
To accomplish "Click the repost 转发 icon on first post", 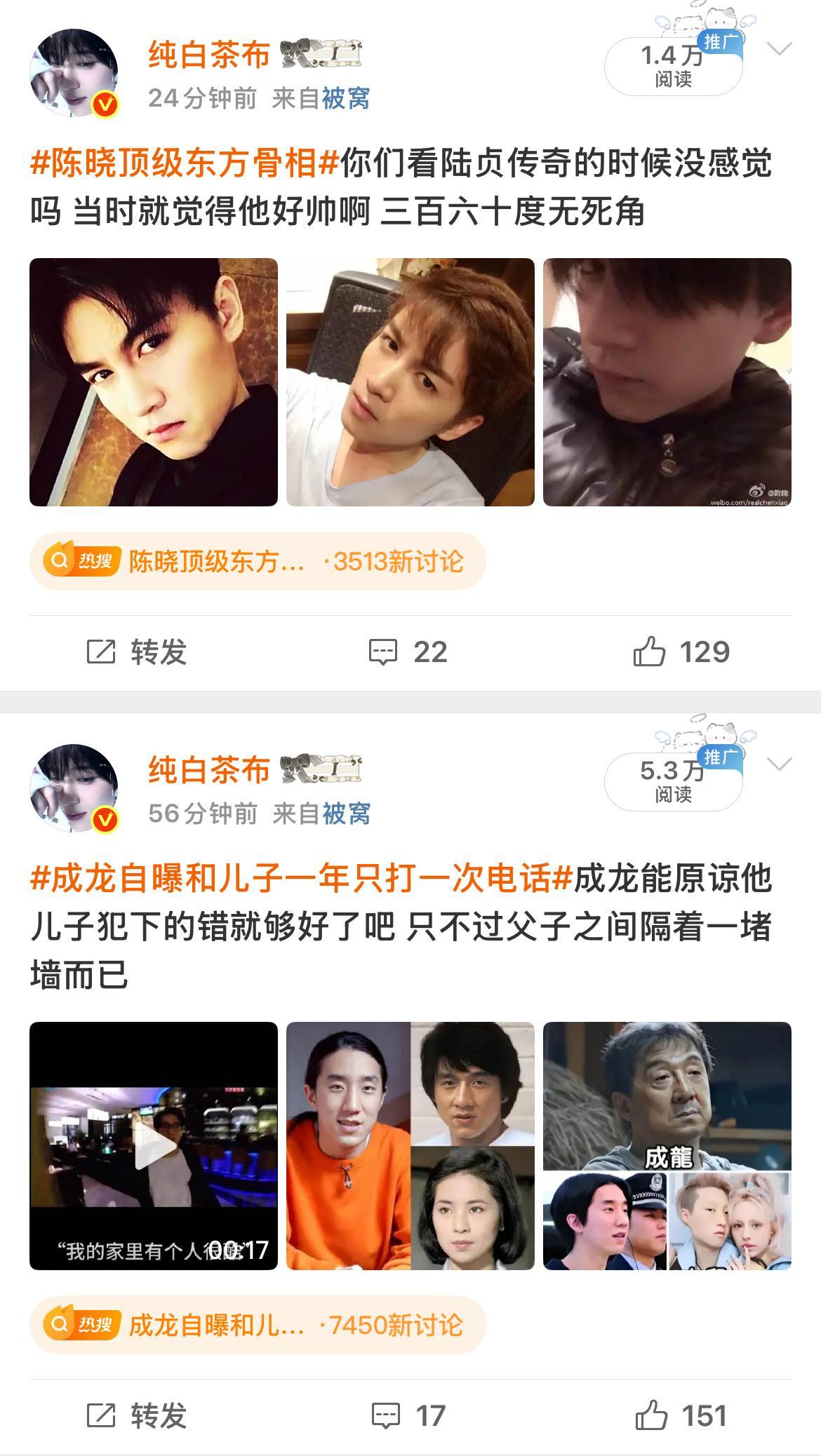I will [103, 652].
